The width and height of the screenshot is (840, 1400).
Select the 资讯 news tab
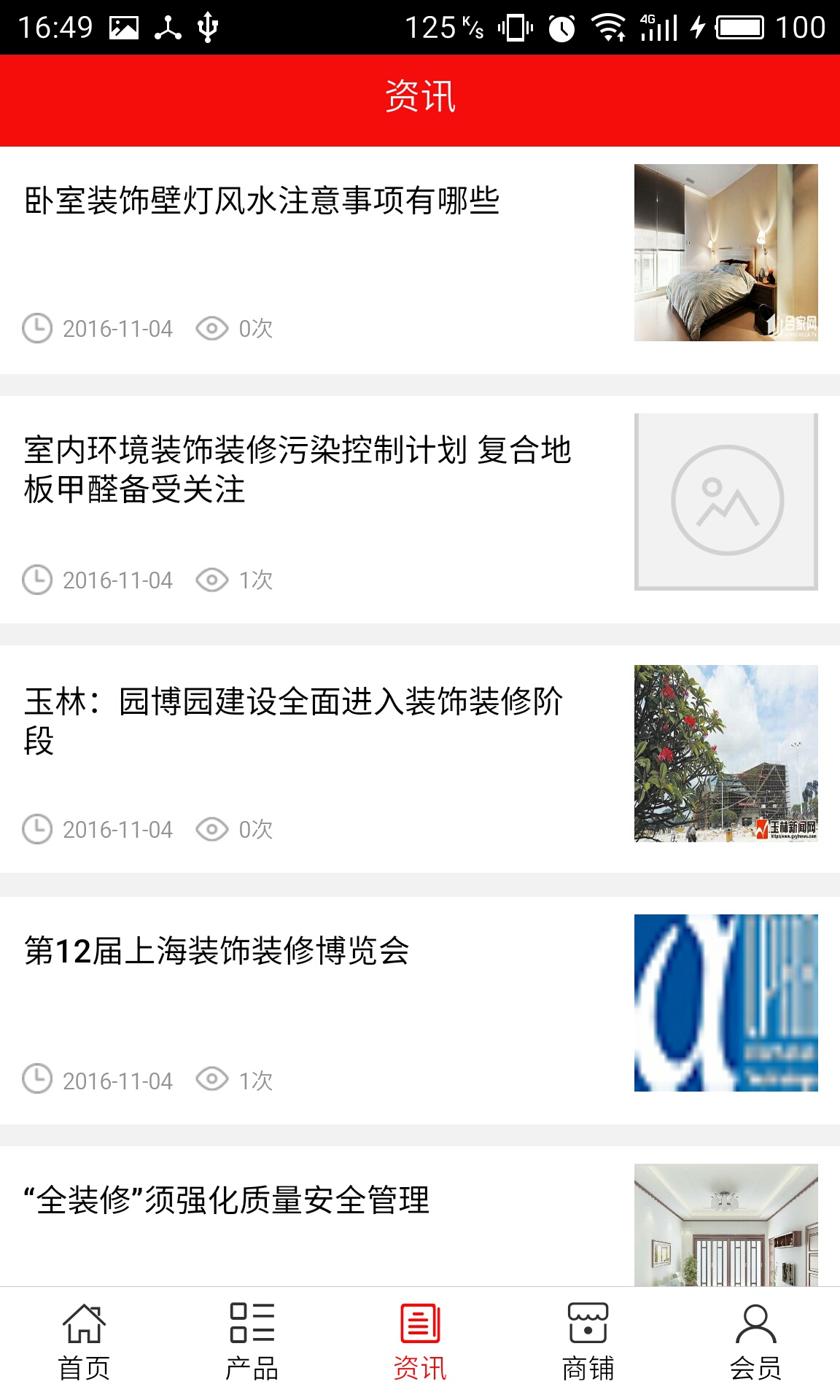pos(420,1343)
